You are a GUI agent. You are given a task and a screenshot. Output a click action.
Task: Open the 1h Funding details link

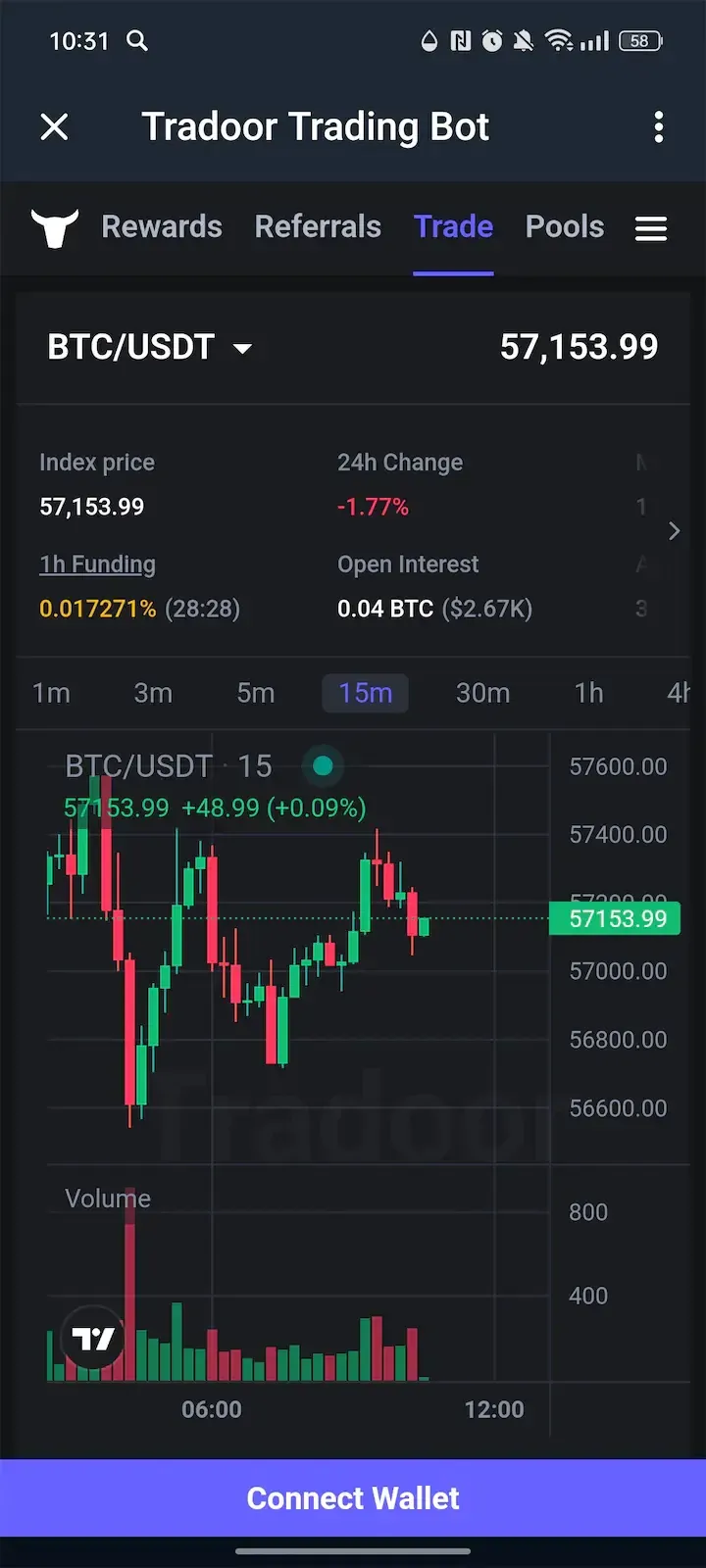point(97,564)
